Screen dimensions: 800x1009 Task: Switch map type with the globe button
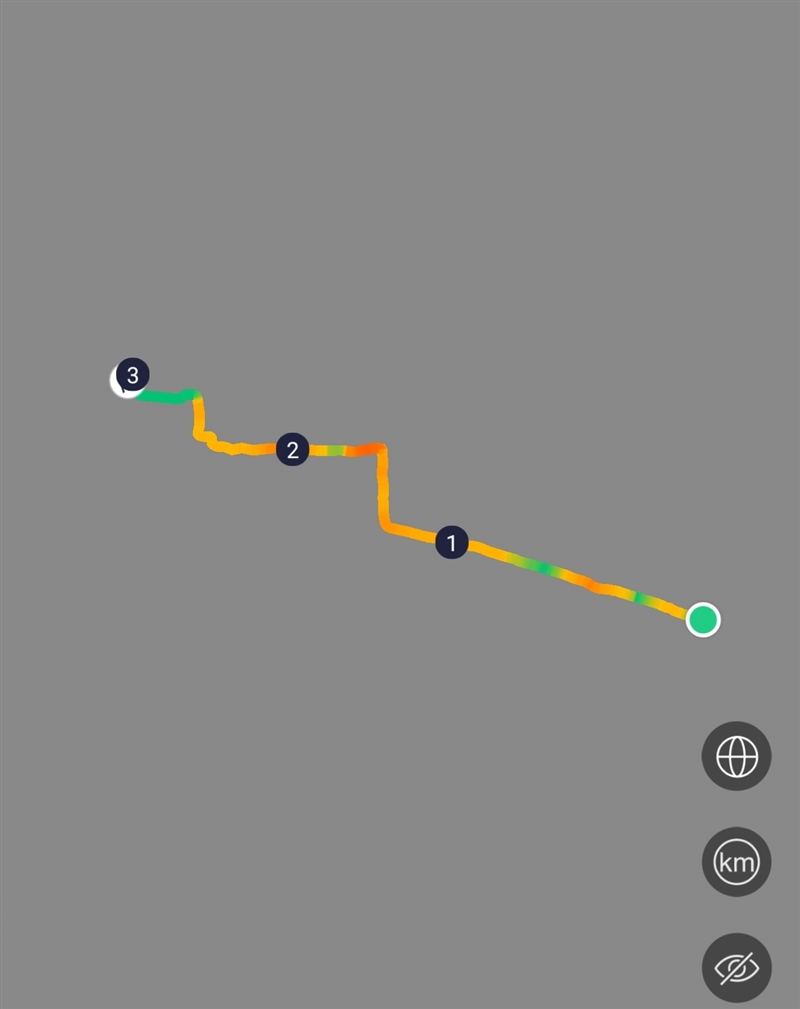(x=736, y=756)
